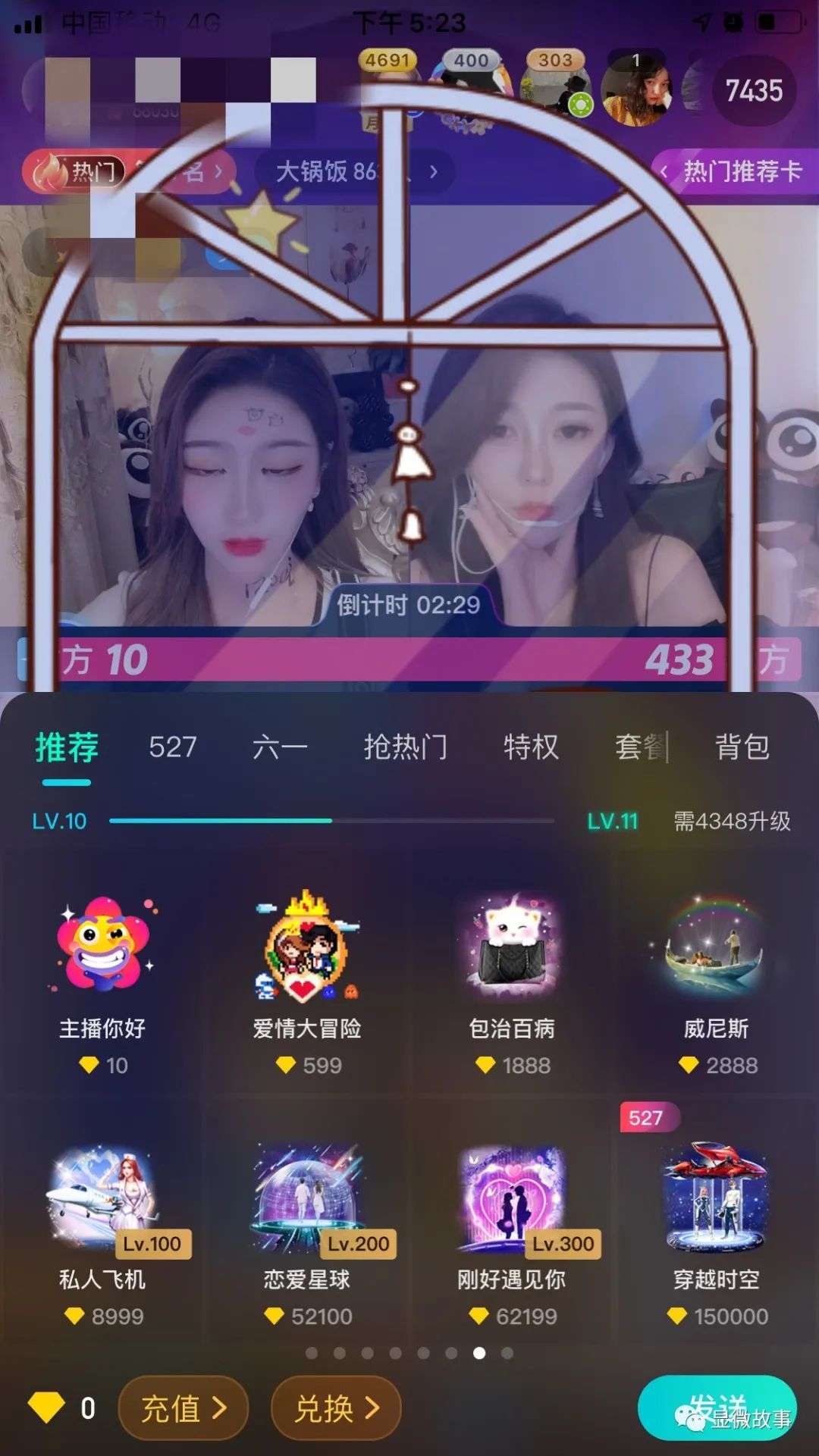The height and width of the screenshot is (1456, 819).
Task: Tap 充值 to recharge diamonds
Action: pos(184,1408)
